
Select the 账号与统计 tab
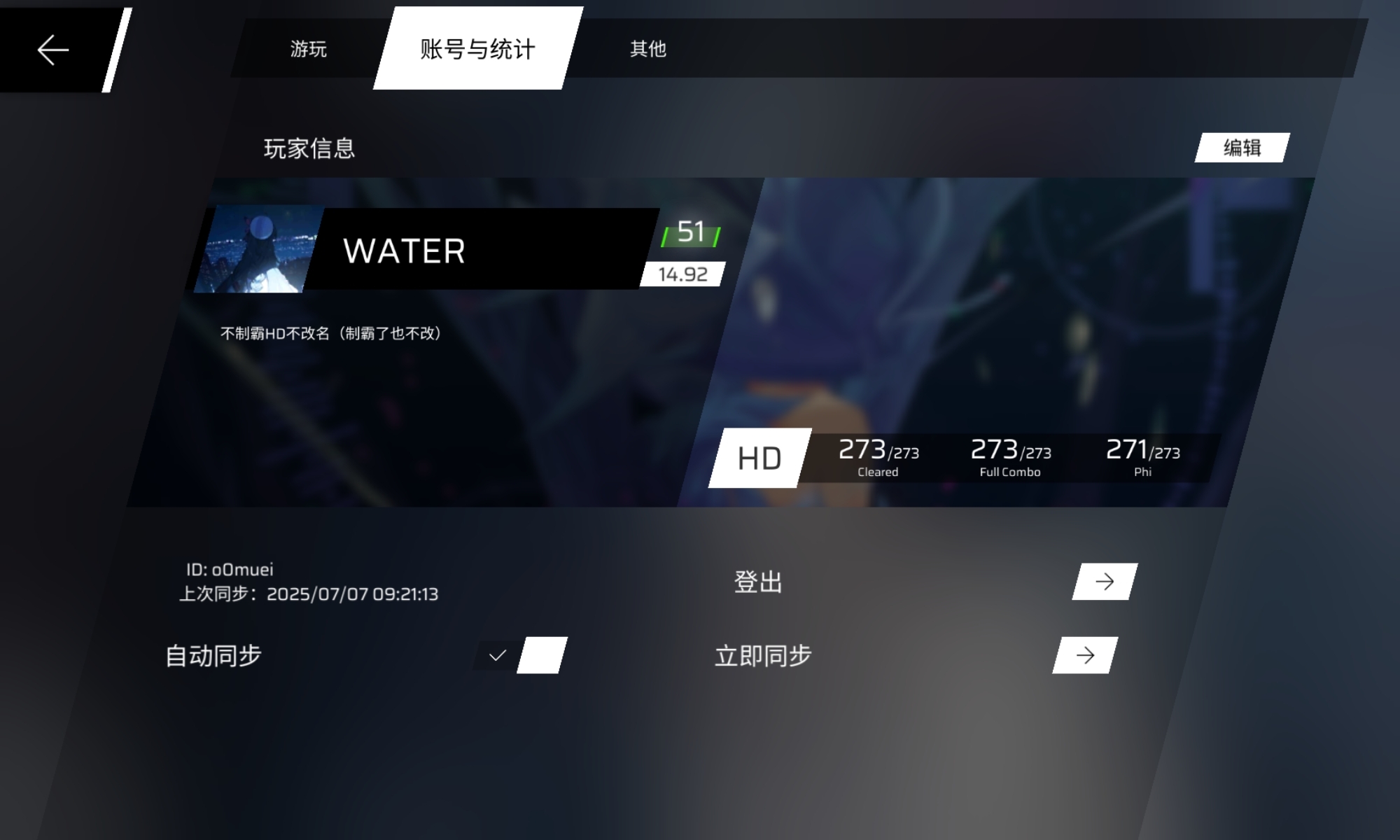[477, 49]
